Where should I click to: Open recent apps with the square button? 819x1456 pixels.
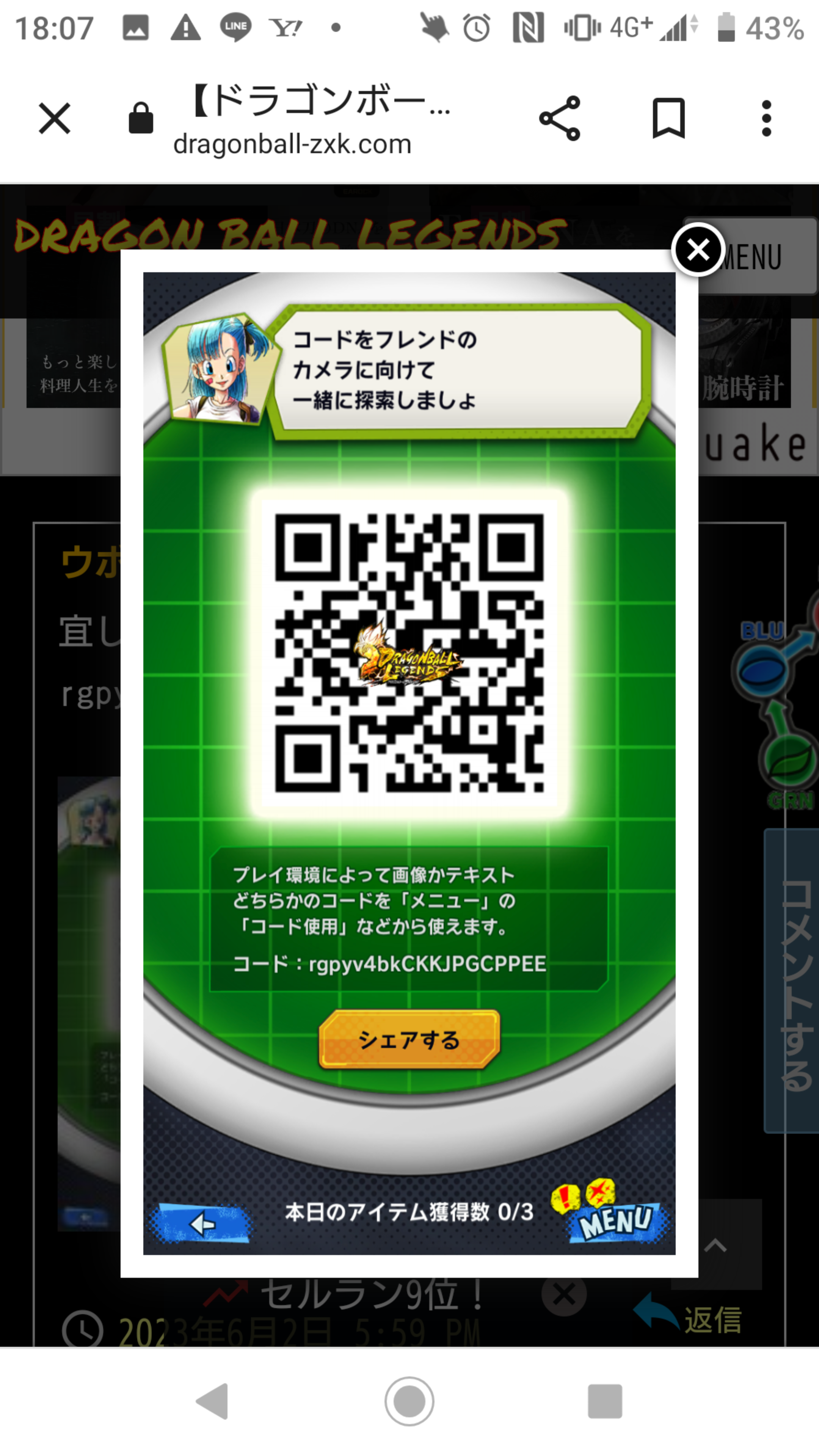pyautogui.click(x=605, y=1401)
